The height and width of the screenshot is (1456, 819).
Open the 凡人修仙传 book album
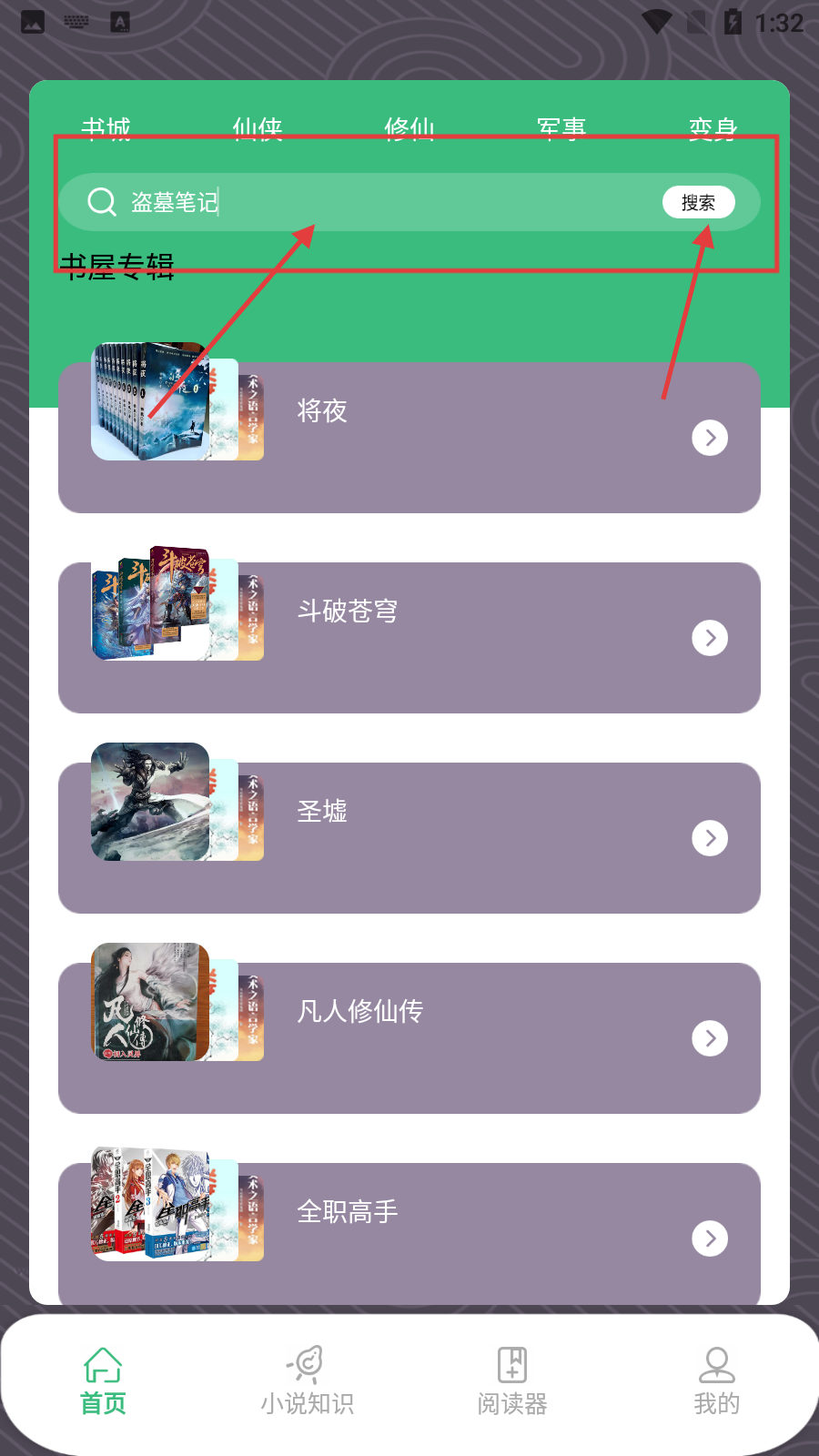tap(409, 1037)
